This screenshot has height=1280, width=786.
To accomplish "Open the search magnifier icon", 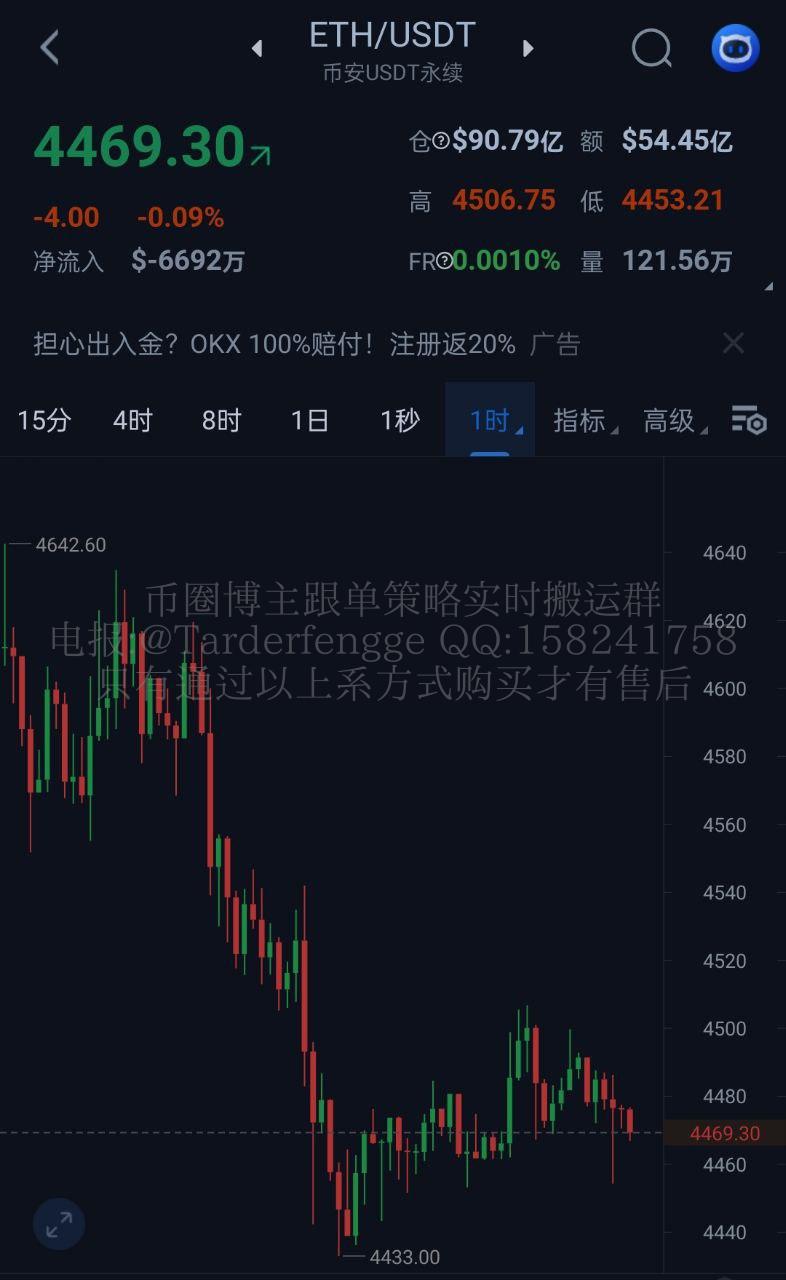I will coord(652,47).
